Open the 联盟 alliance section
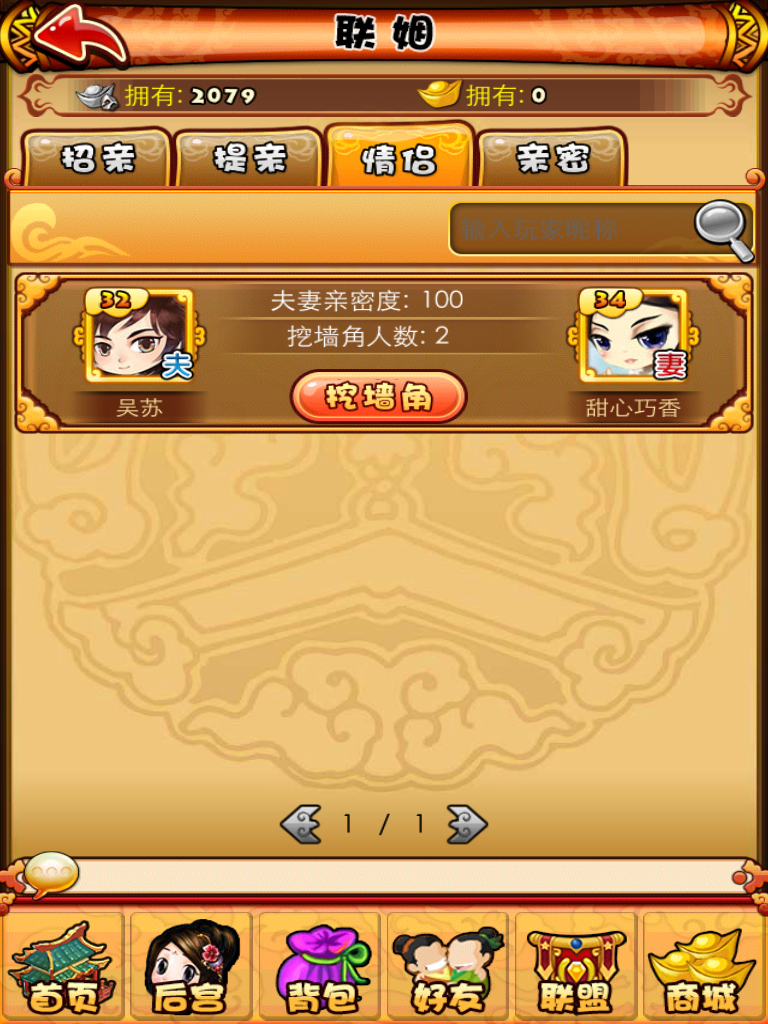This screenshot has height=1024, width=768. tap(576, 968)
